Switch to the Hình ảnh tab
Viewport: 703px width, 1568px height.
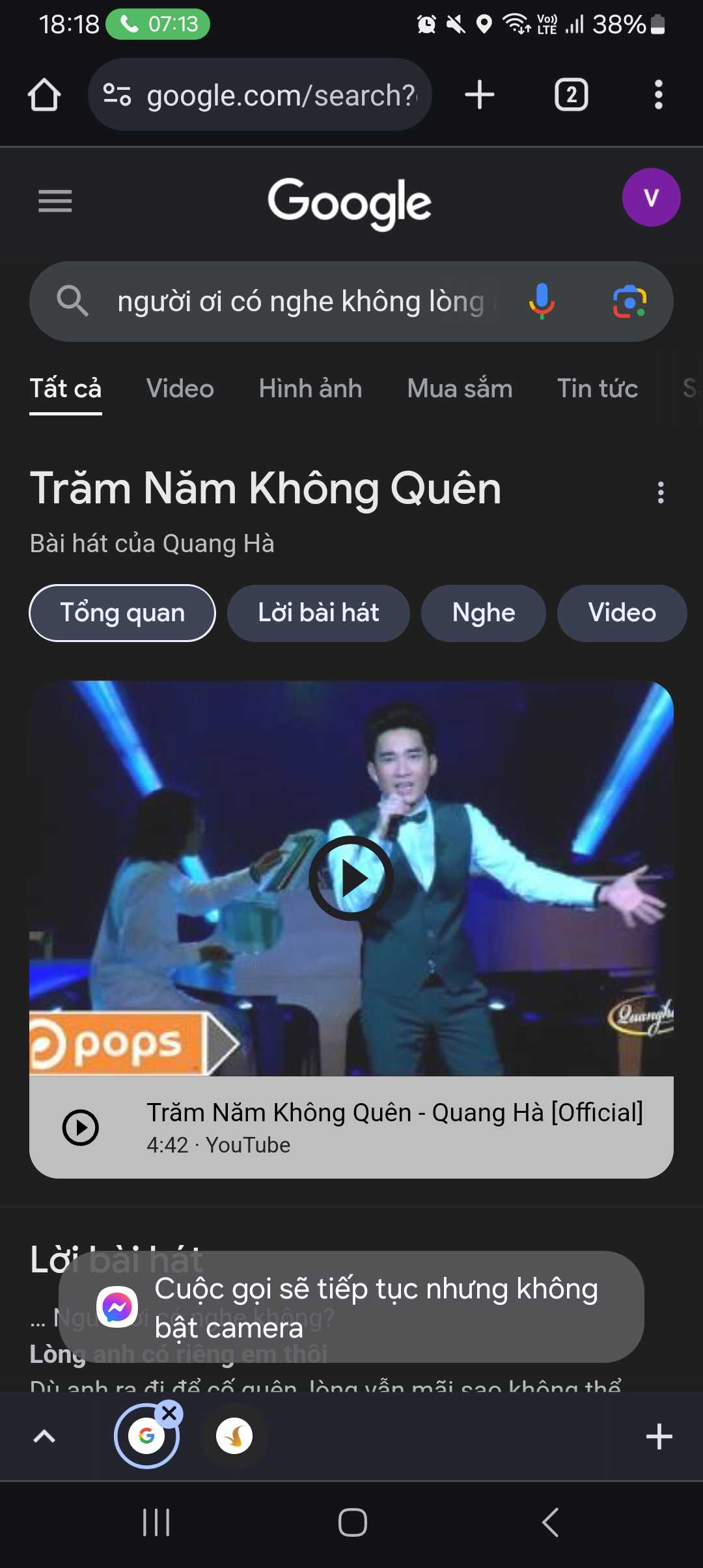coord(310,389)
